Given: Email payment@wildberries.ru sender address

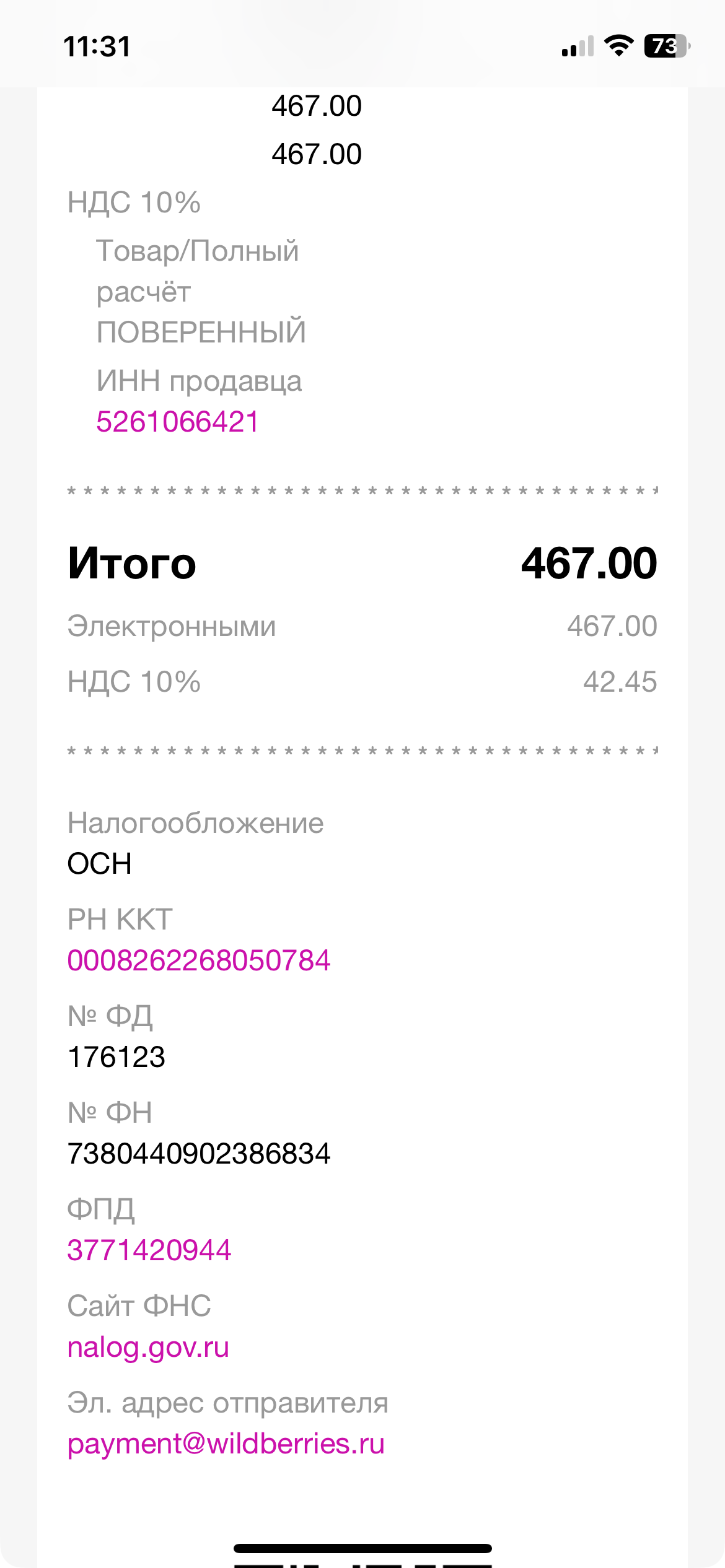Looking at the screenshot, I should click(x=226, y=1444).
